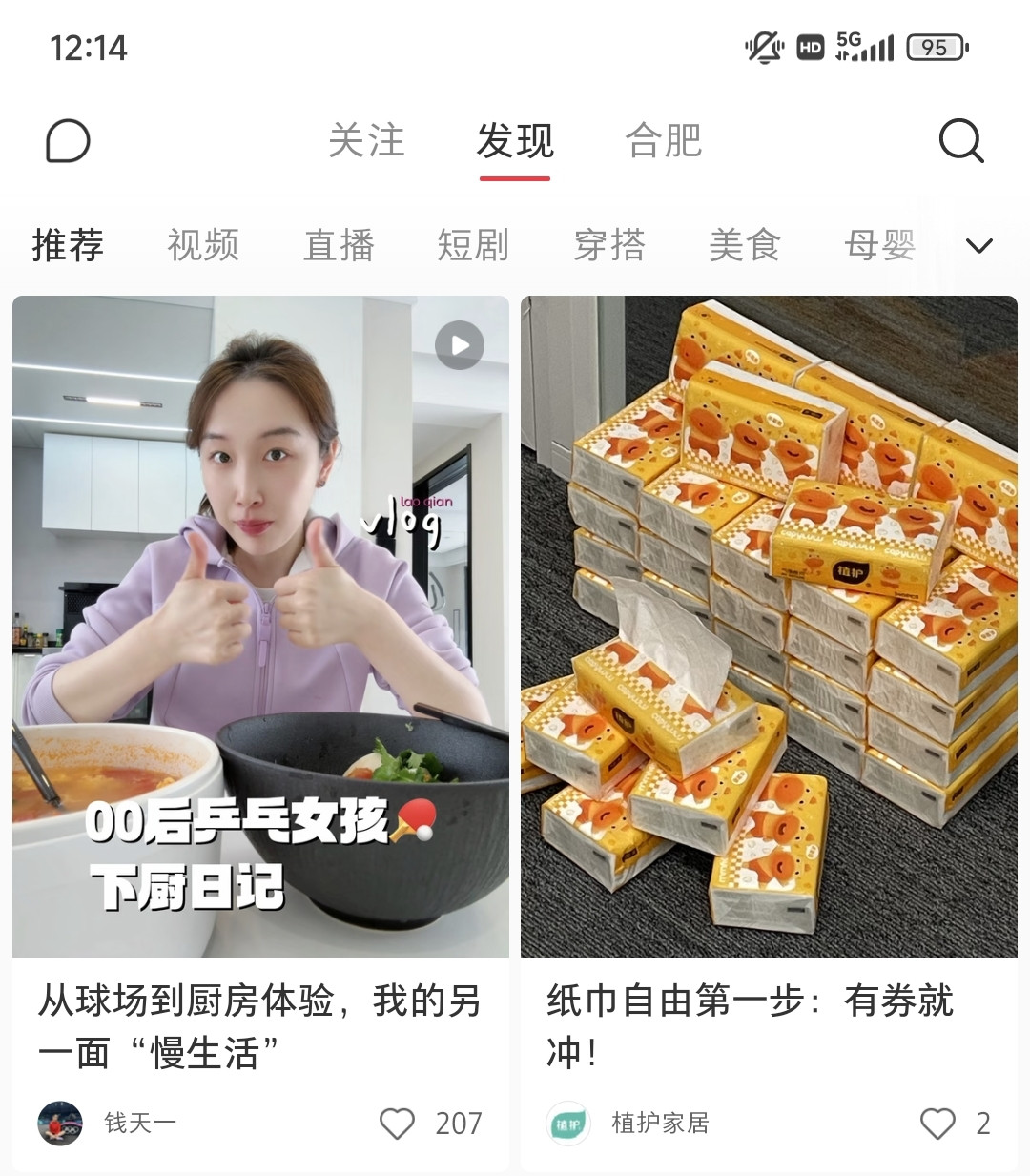Expand the category list chevron
The height and width of the screenshot is (1176, 1030).
tap(979, 246)
